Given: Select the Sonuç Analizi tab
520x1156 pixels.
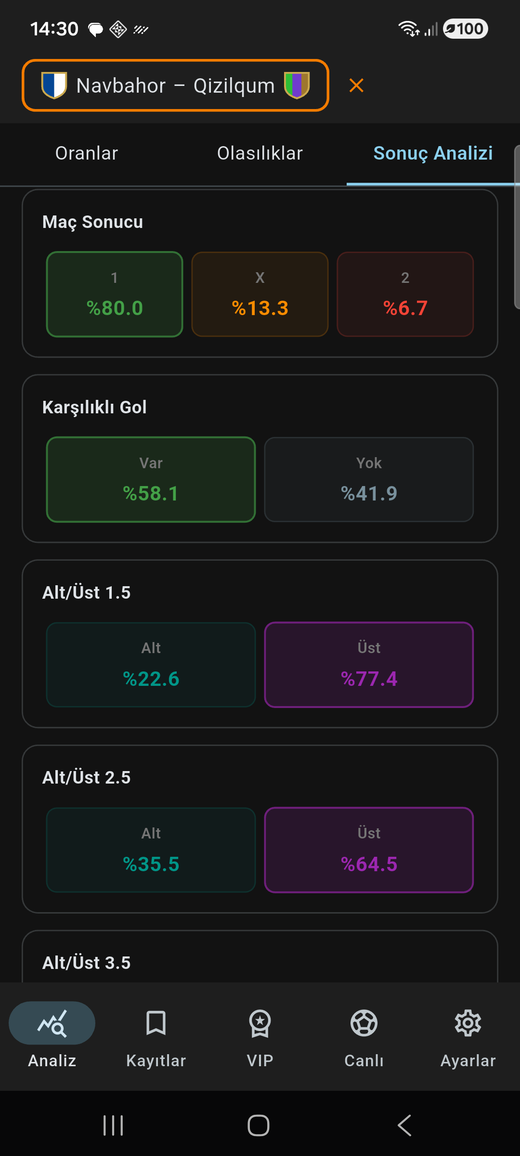Looking at the screenshot, I should click(433, 153).
